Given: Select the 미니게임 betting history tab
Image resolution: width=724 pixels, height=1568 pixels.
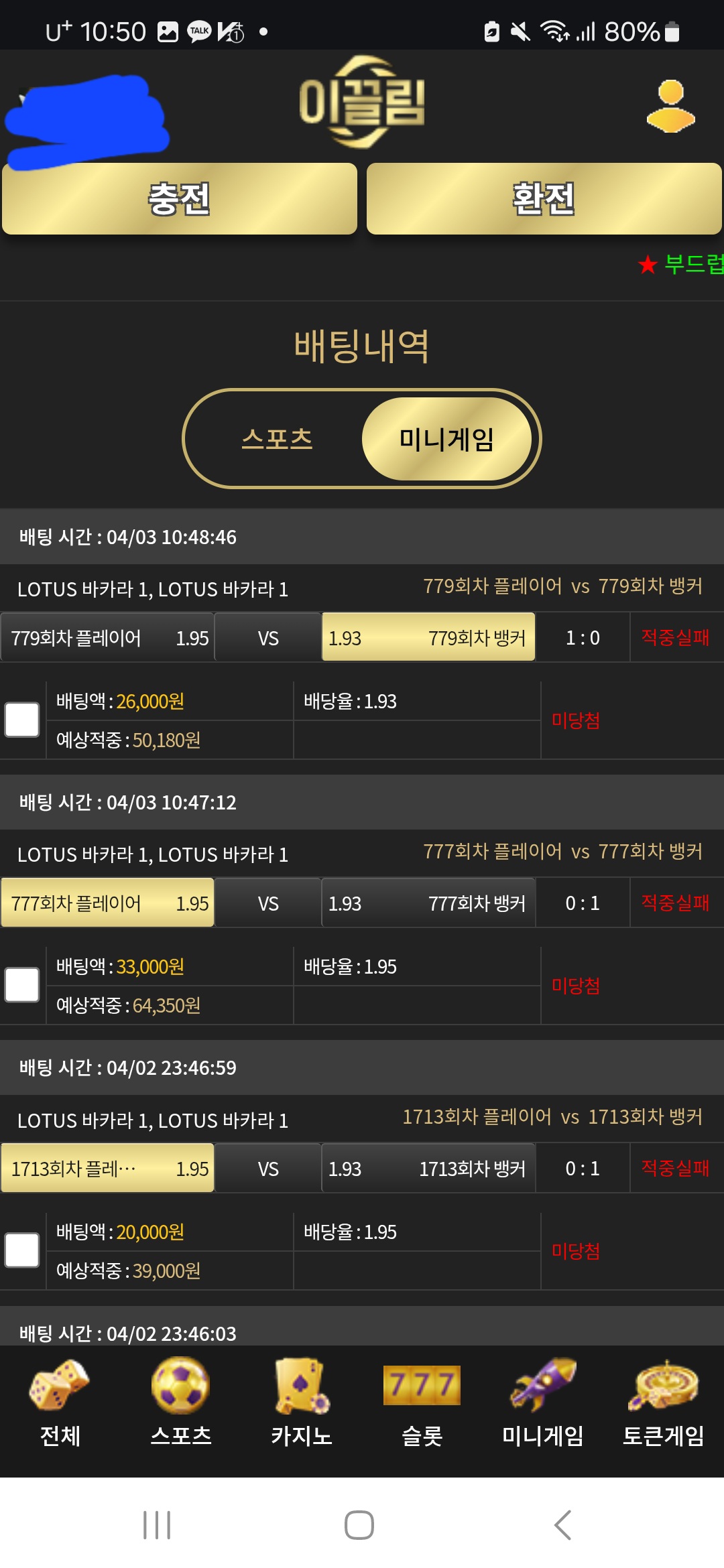Looking at the screenshot, I should pos(446,439).
